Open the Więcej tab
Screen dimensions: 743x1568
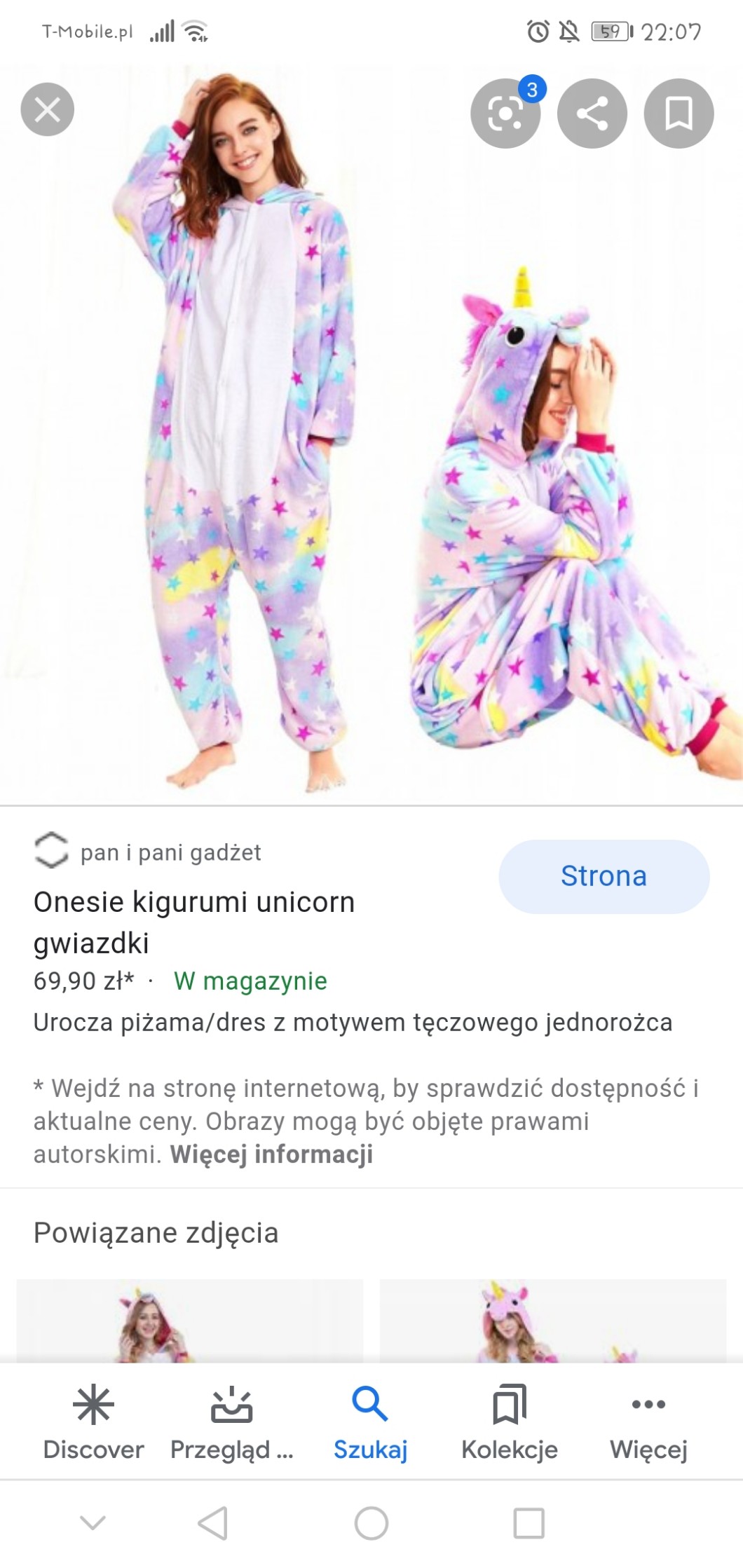tap(648, 1422)
